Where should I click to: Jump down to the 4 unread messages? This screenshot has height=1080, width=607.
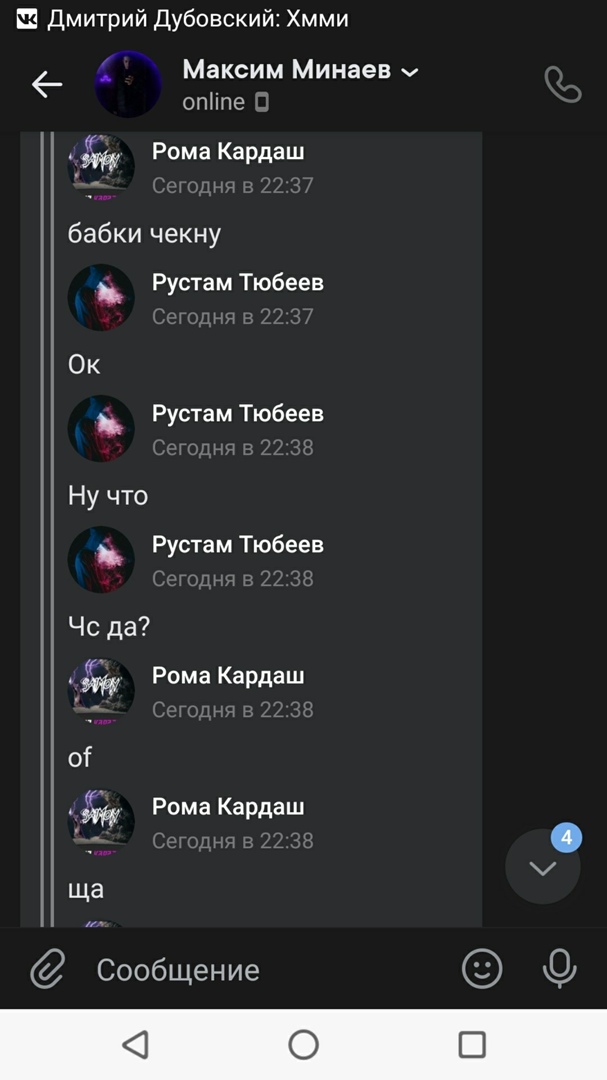[543, 867]
